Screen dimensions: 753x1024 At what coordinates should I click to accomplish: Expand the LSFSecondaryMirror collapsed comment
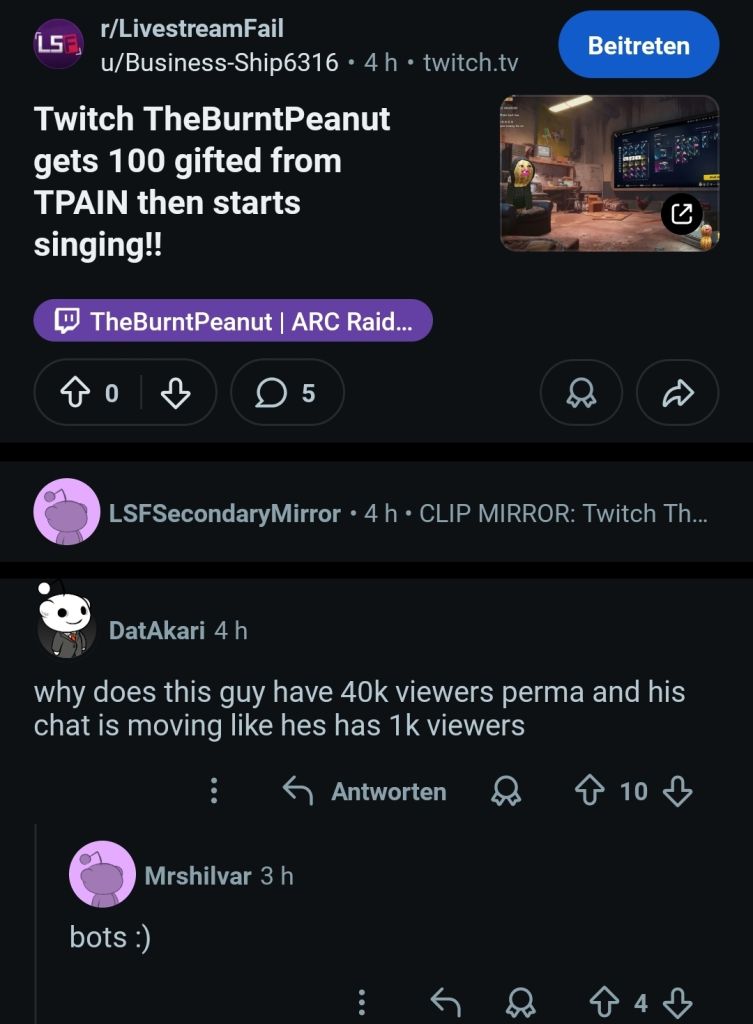point(376,513)
